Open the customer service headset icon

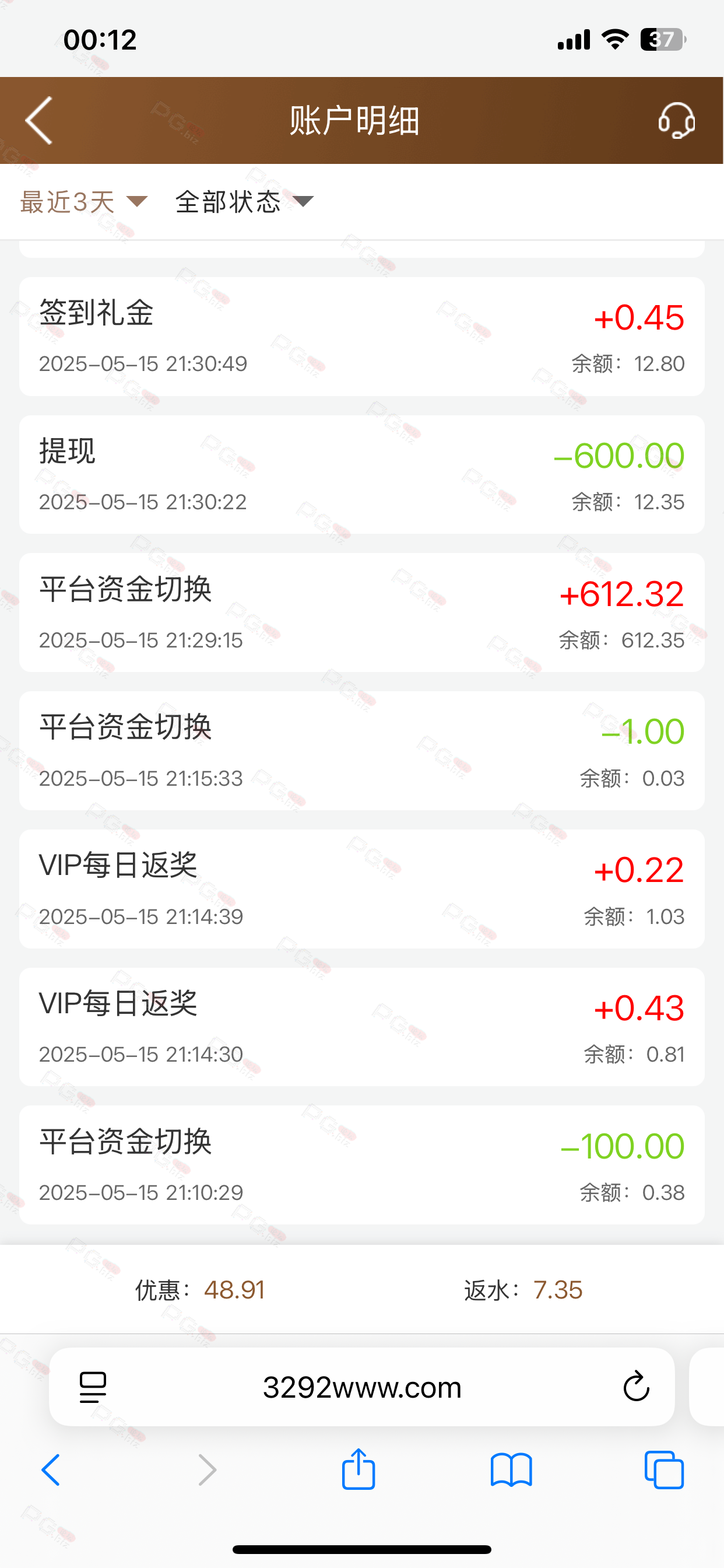pos(677,121)
